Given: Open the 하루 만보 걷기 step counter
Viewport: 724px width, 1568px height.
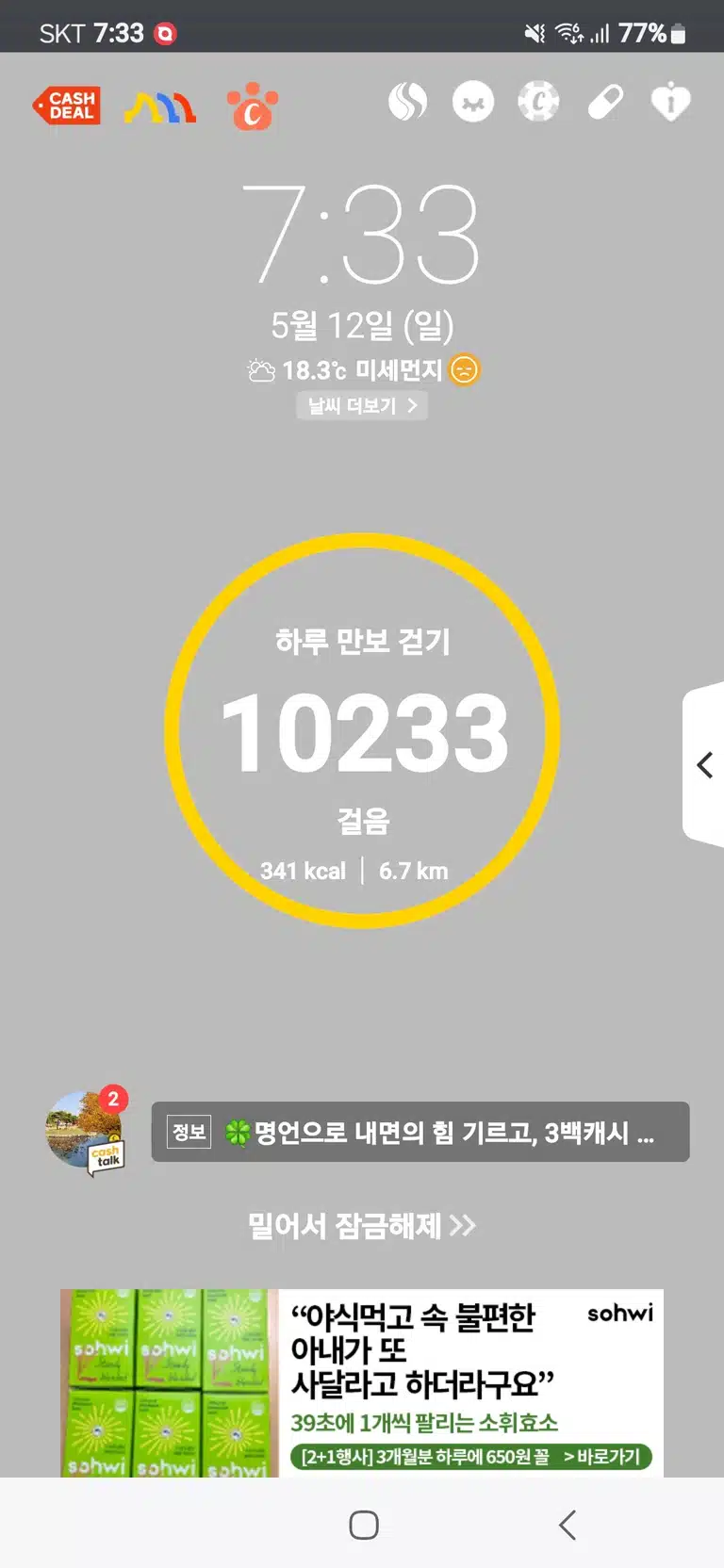Looking at the screenshot, I should tap(362, 731).
